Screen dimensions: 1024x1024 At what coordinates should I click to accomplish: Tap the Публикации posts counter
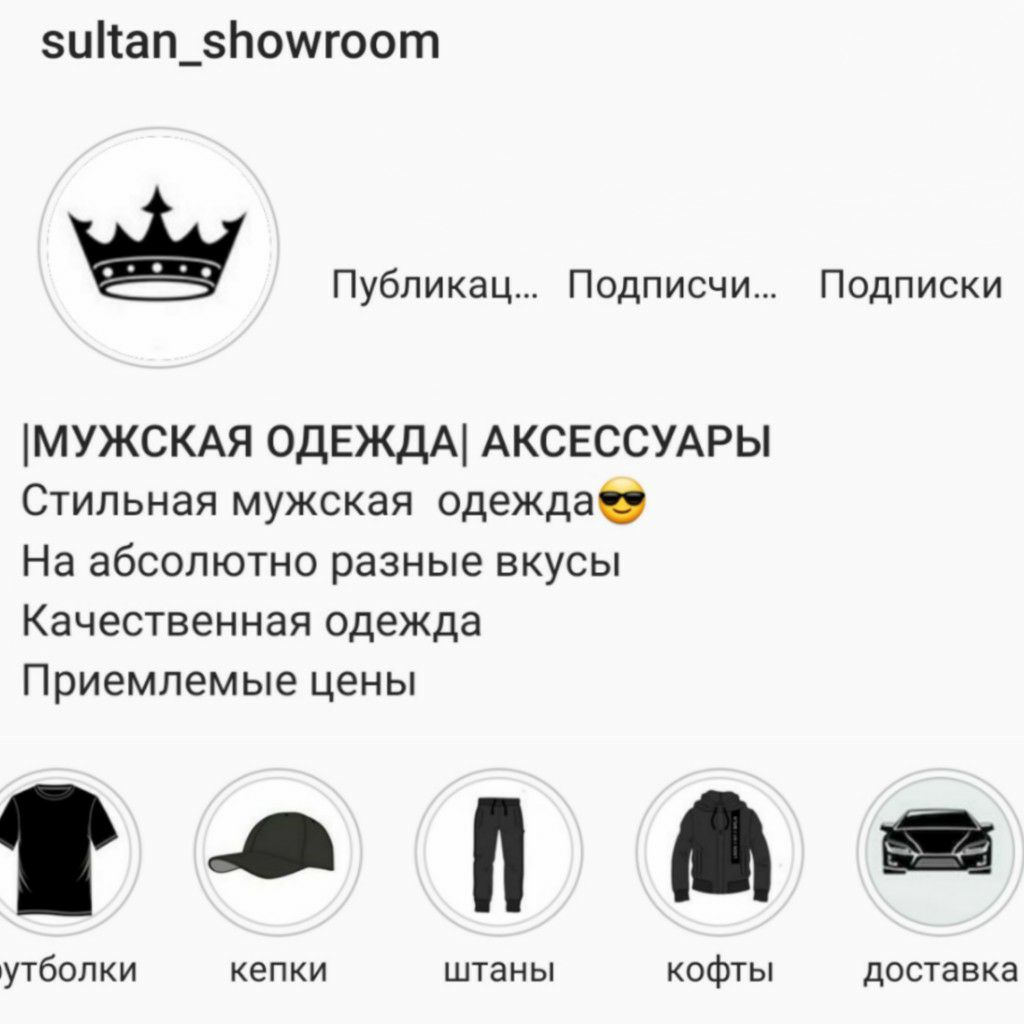(x=435, y=286)
